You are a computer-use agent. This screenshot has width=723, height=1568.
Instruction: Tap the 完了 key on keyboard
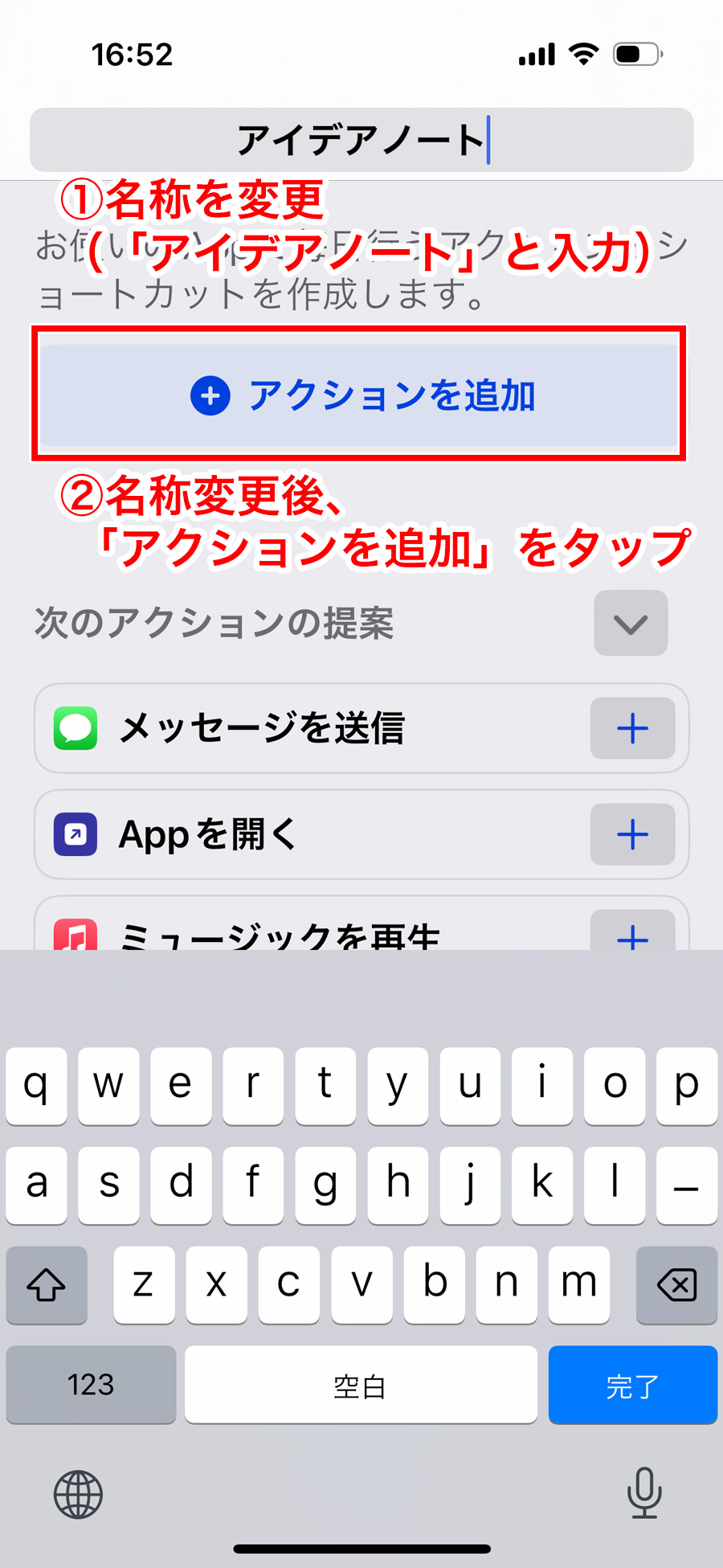(x=632, y=1385)
